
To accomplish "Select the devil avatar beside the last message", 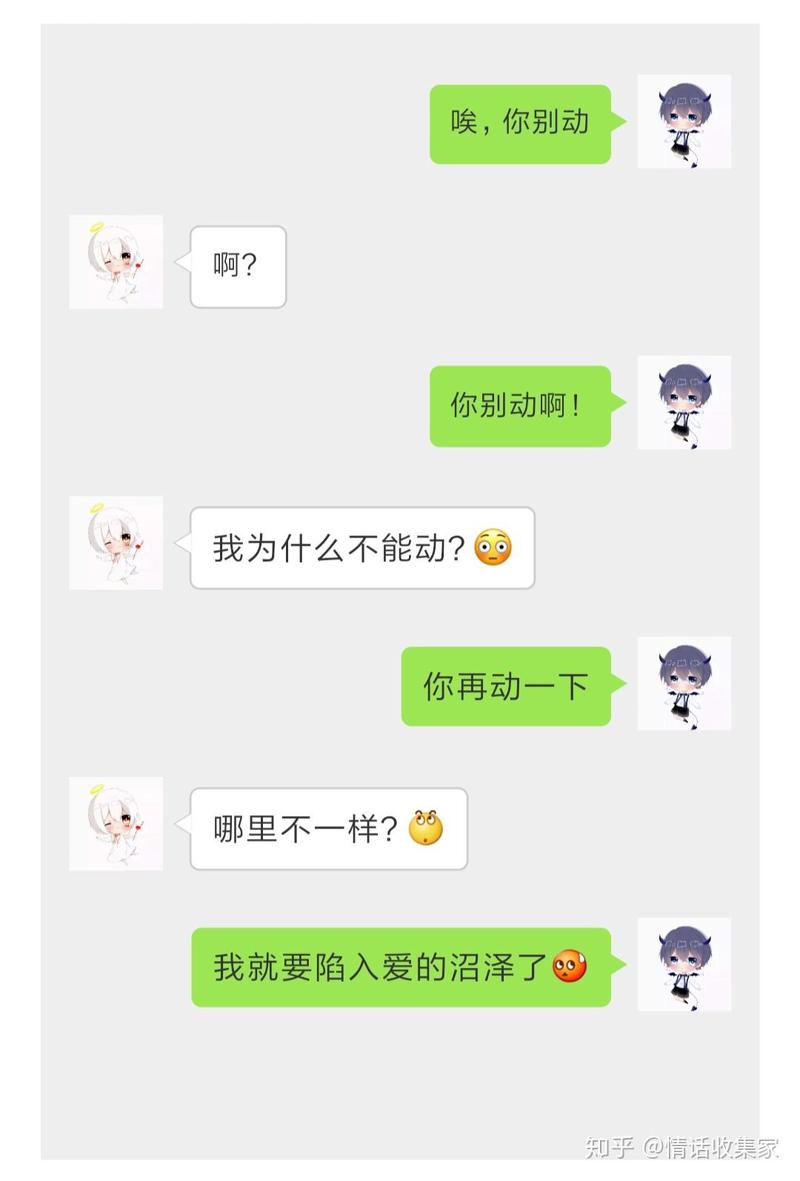I will [684, 966].
